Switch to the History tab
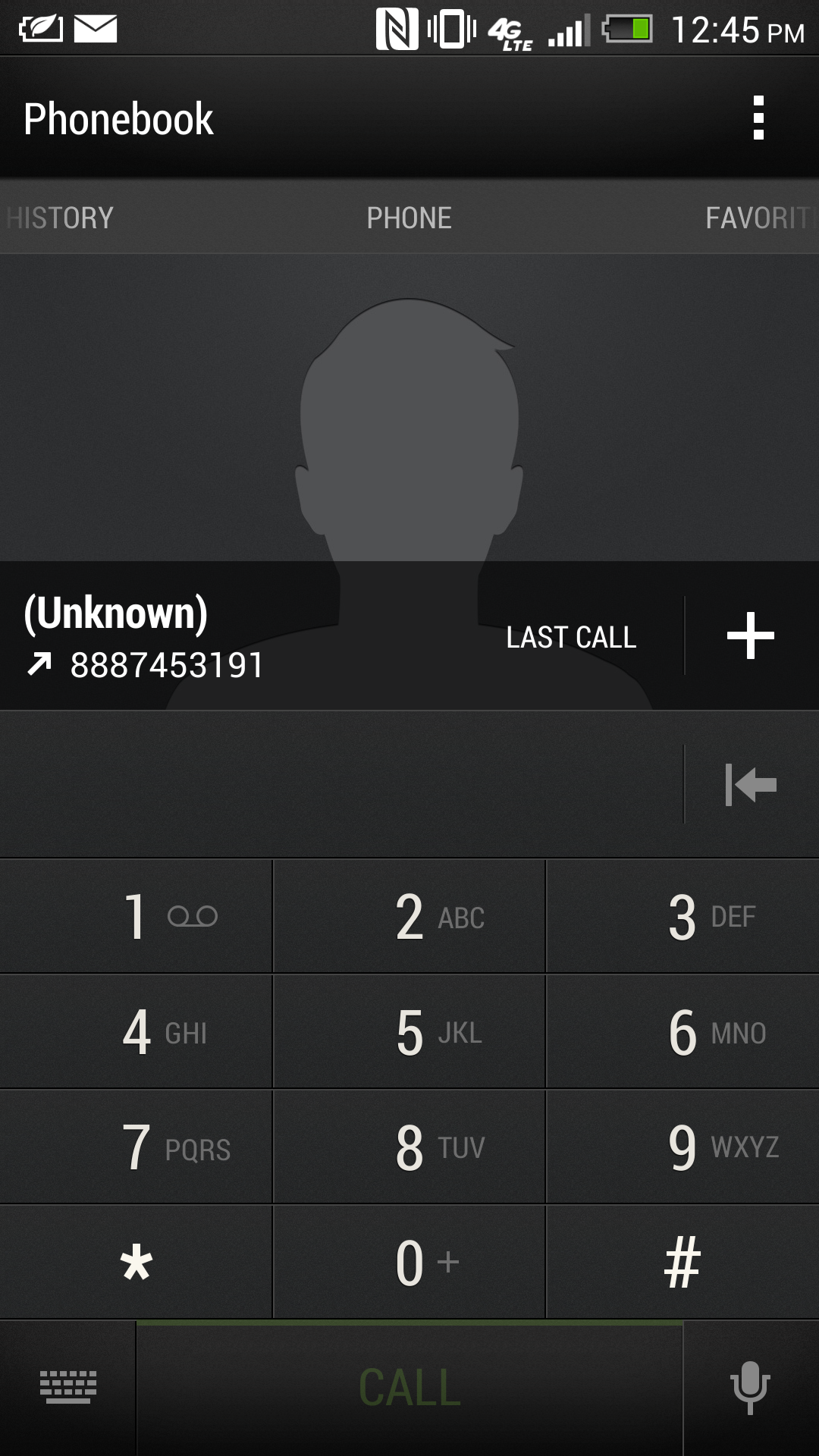 59,218
